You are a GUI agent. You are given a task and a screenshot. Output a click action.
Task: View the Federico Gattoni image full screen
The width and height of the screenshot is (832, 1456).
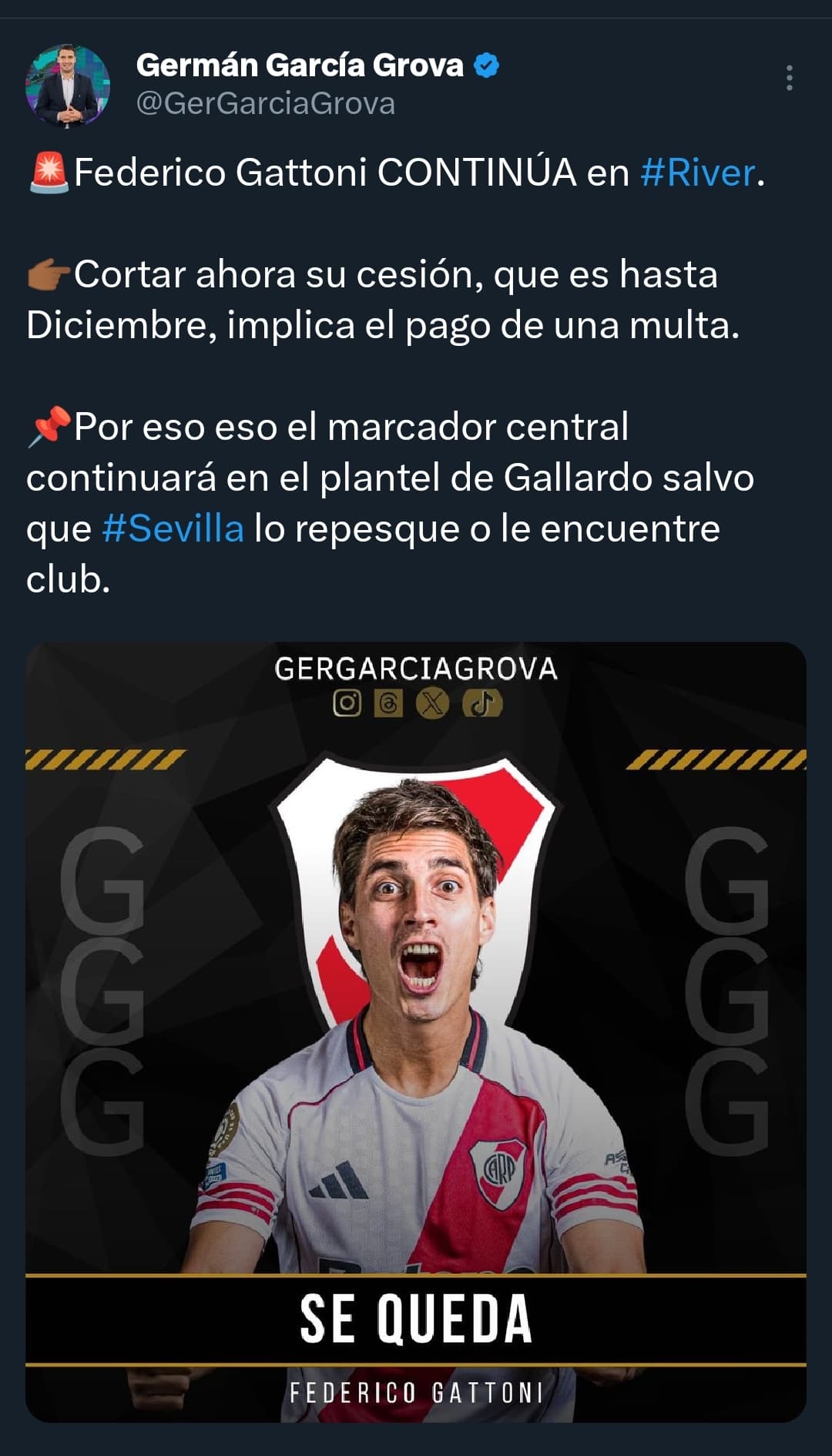click(x=416, y=1032)
